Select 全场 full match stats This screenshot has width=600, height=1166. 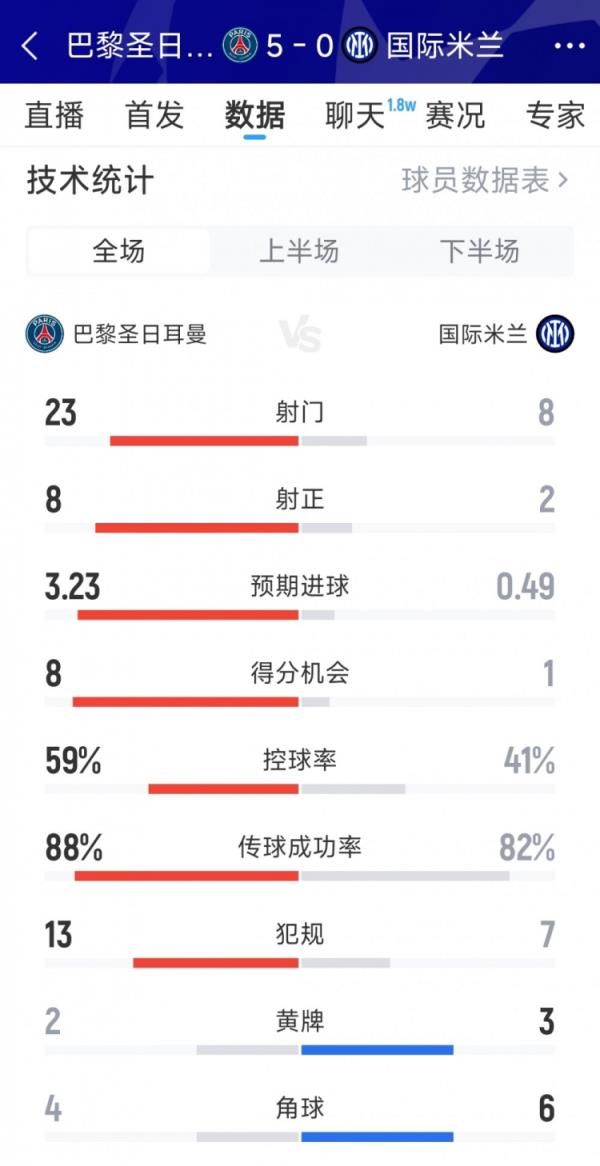click(x=119, y=251)
